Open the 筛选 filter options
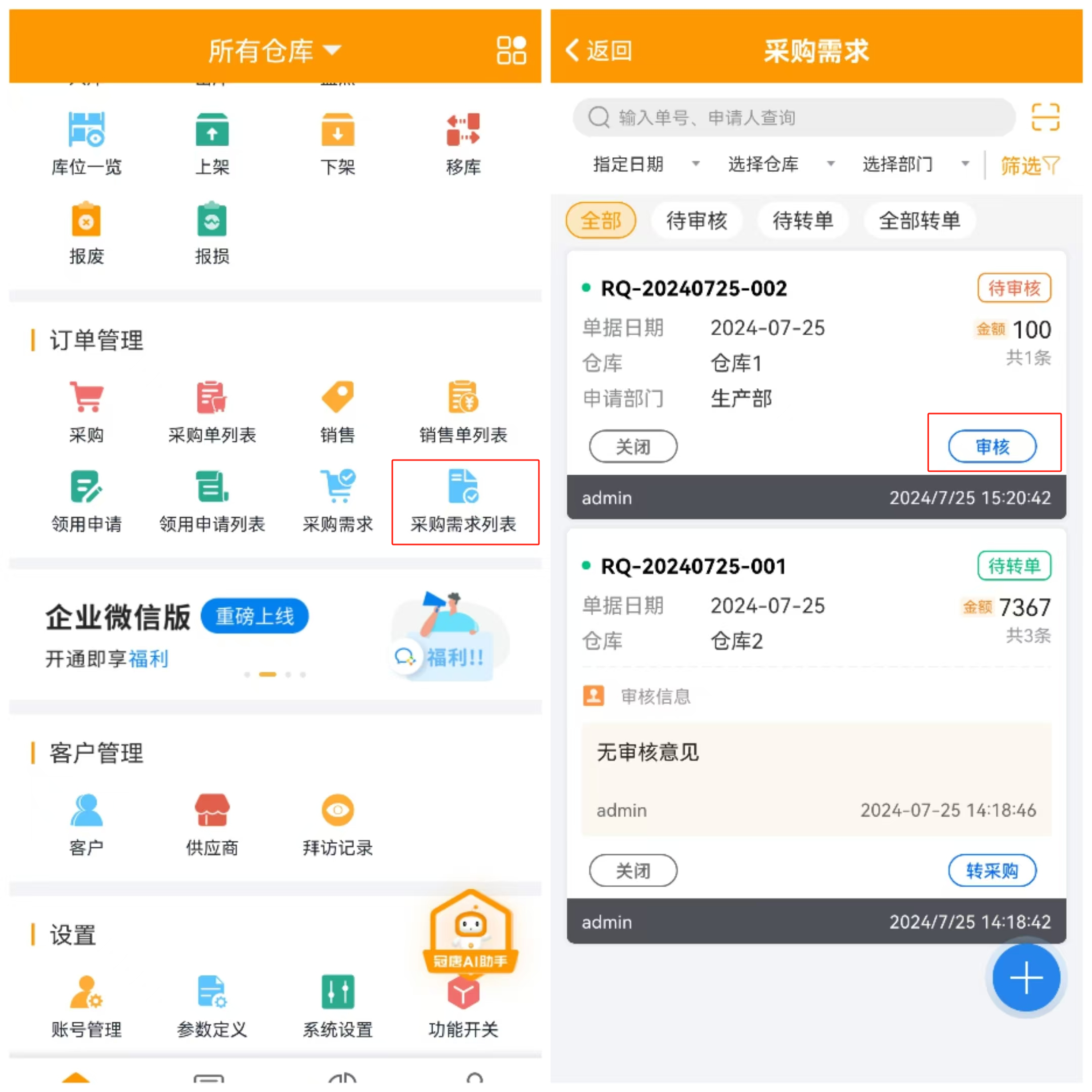The width and height of the screenshot is (1092, 1092). [1030, 166]
